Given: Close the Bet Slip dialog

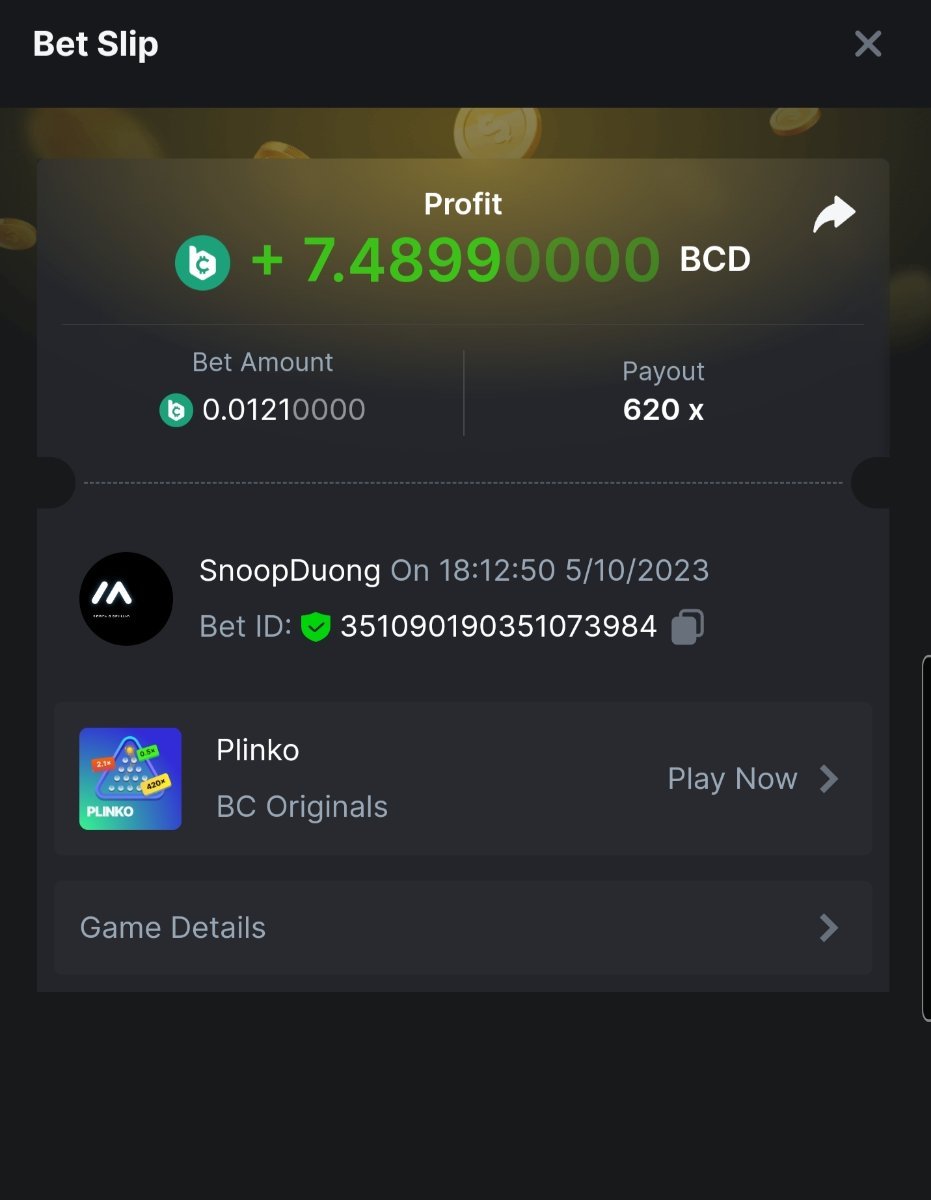Looking at the screenshot, I should click(867, 44).
